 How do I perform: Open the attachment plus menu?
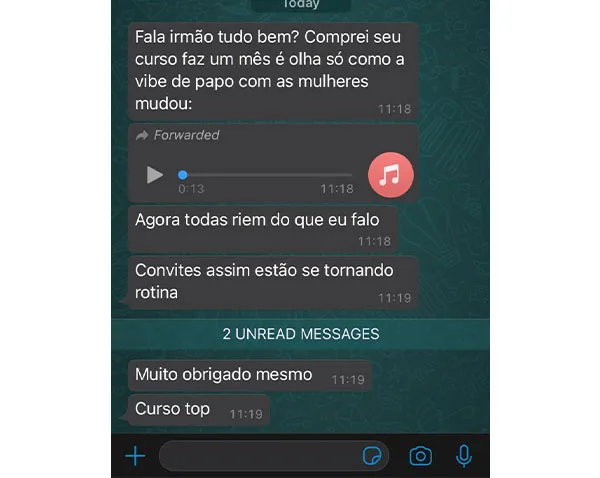tap(135, 456)
